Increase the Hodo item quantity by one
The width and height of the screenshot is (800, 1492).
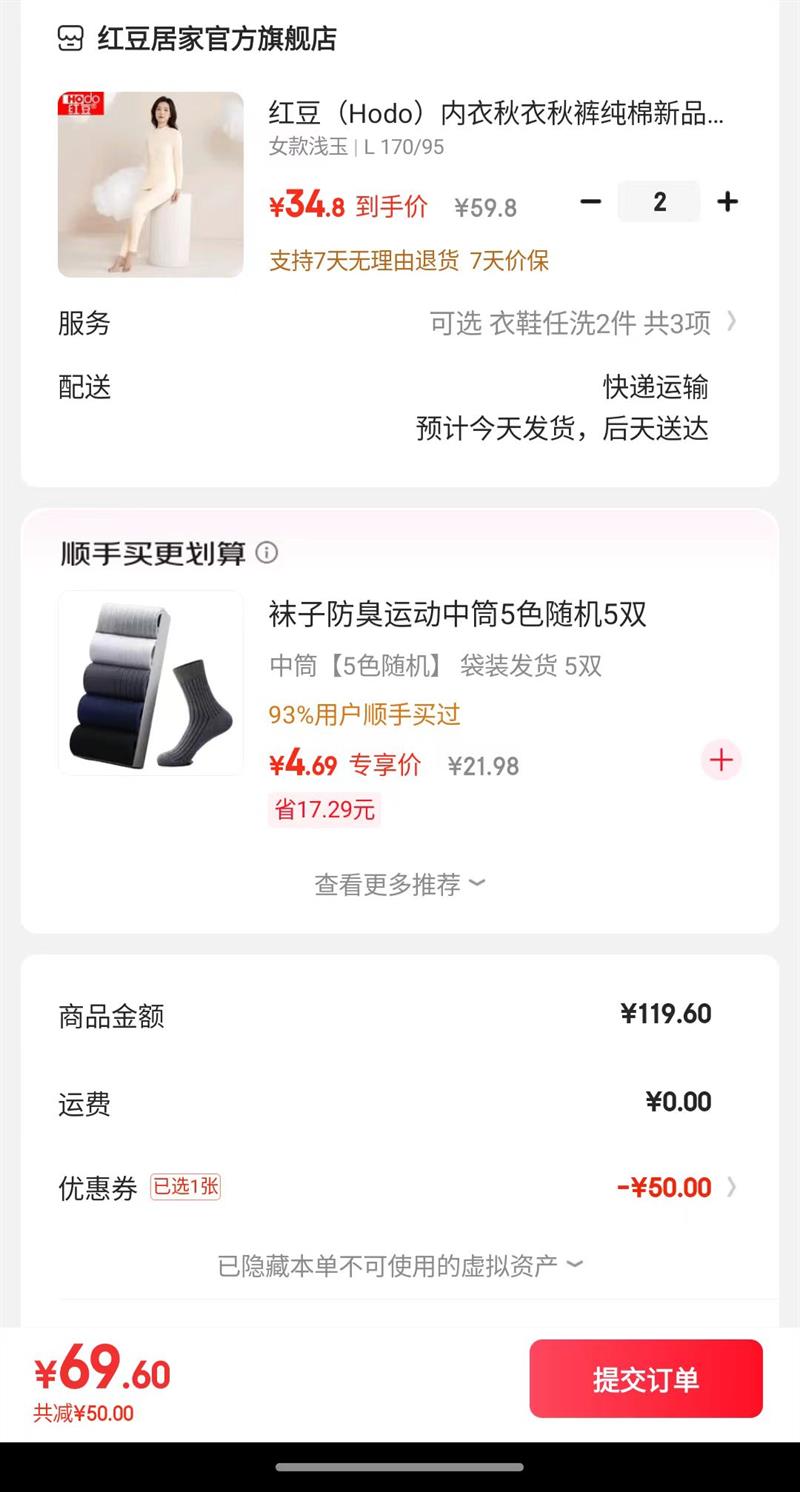point(728,202)
